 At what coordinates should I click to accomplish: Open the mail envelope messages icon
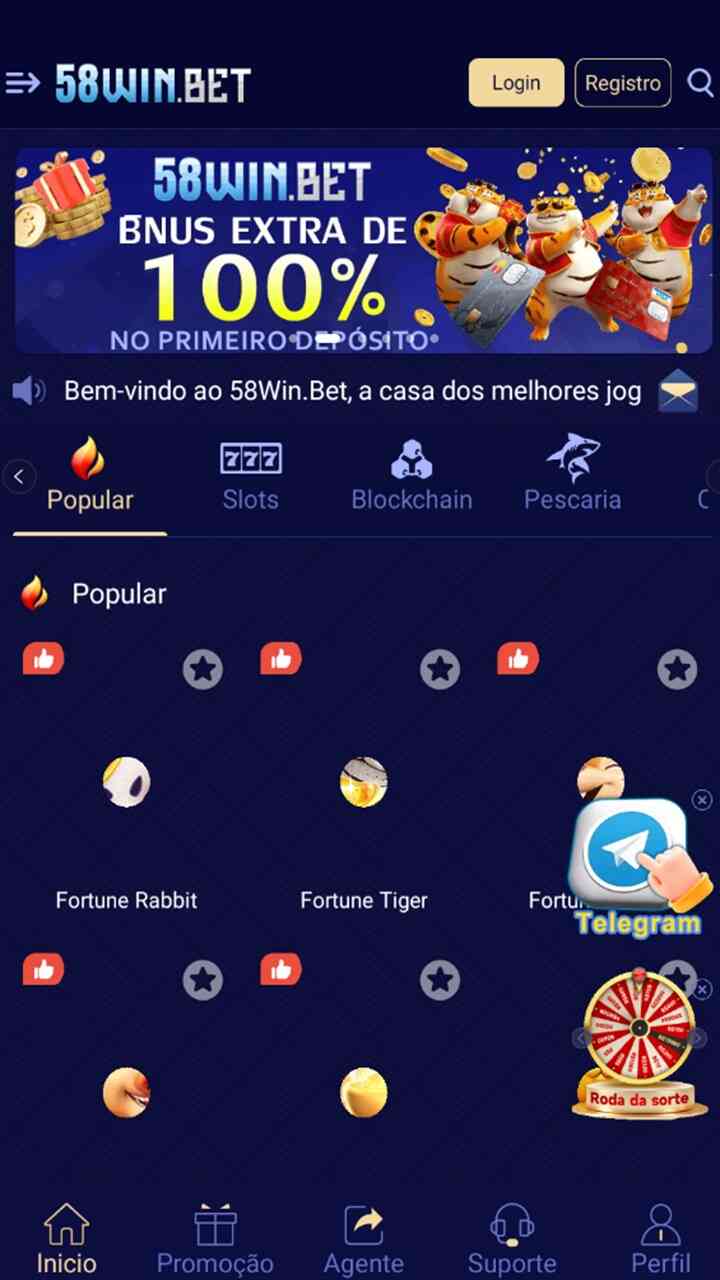(x=678, y=391)
